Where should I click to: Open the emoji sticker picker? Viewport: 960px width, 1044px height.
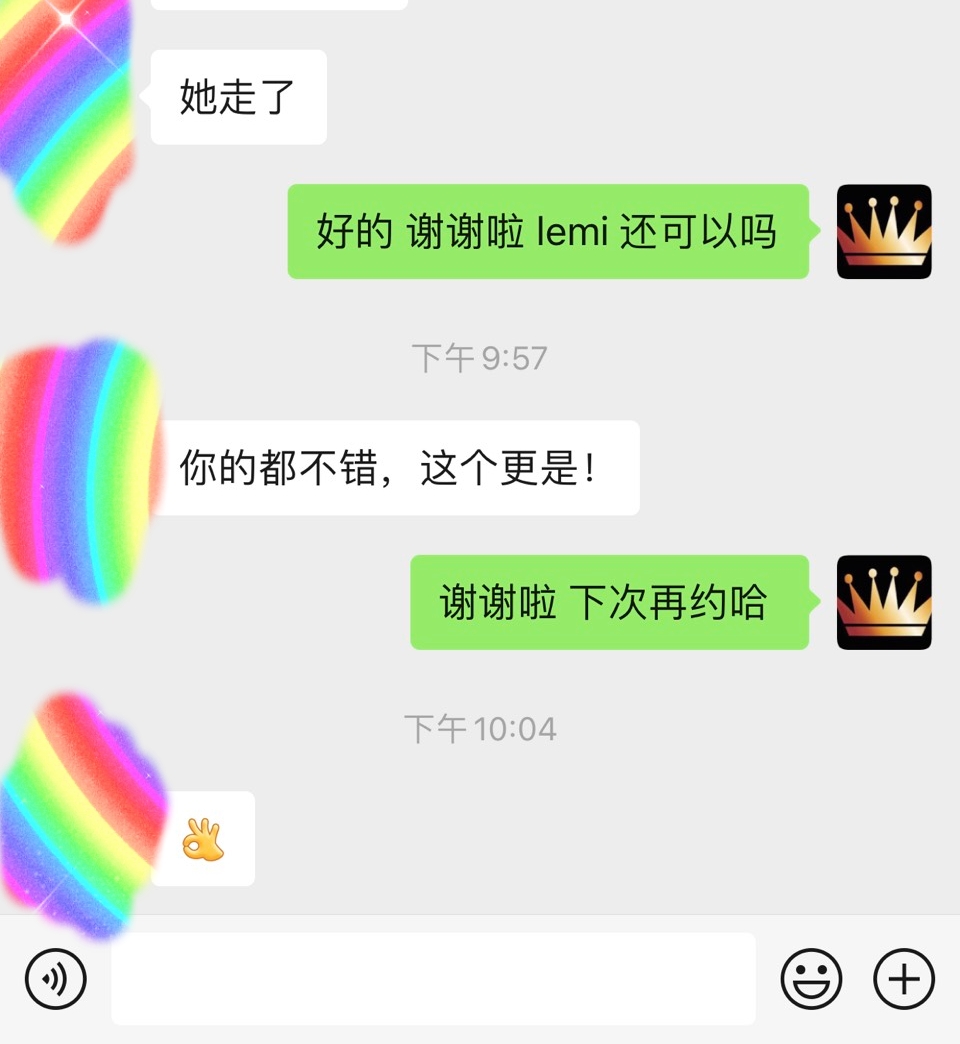[811, 979]
